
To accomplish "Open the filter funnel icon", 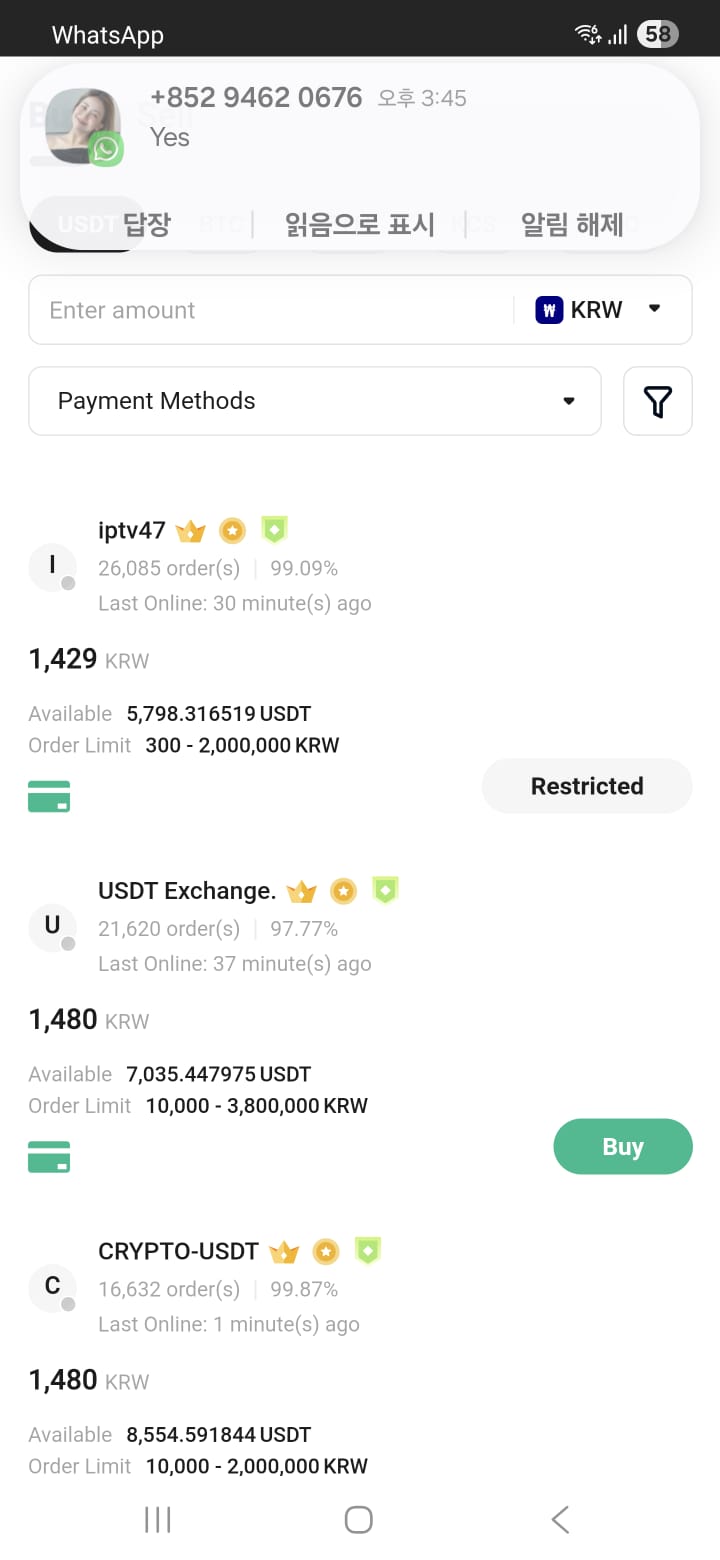I will [658, 401].
